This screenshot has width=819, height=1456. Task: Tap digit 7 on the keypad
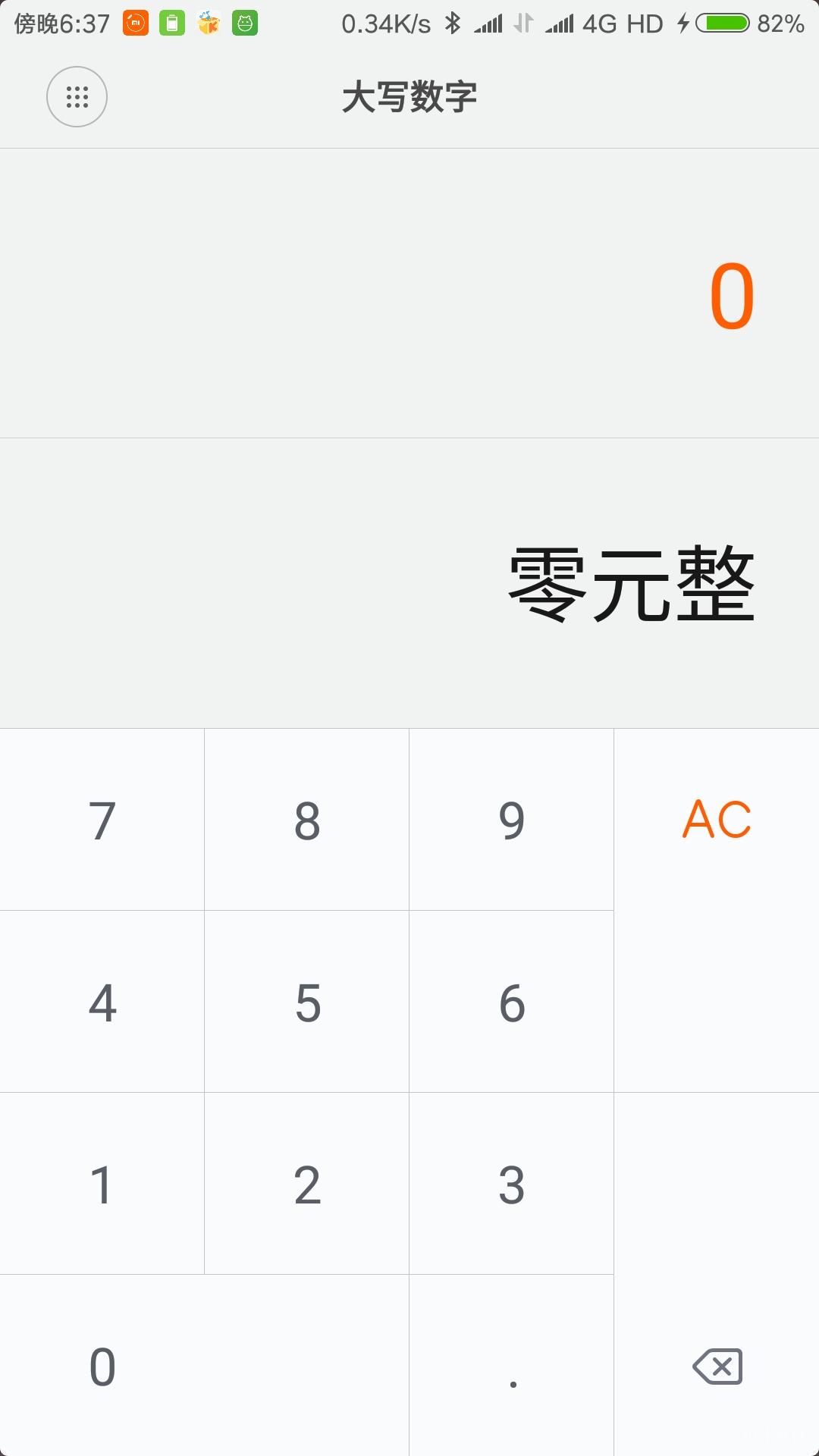pyautogui.click(x=102, y=819)
